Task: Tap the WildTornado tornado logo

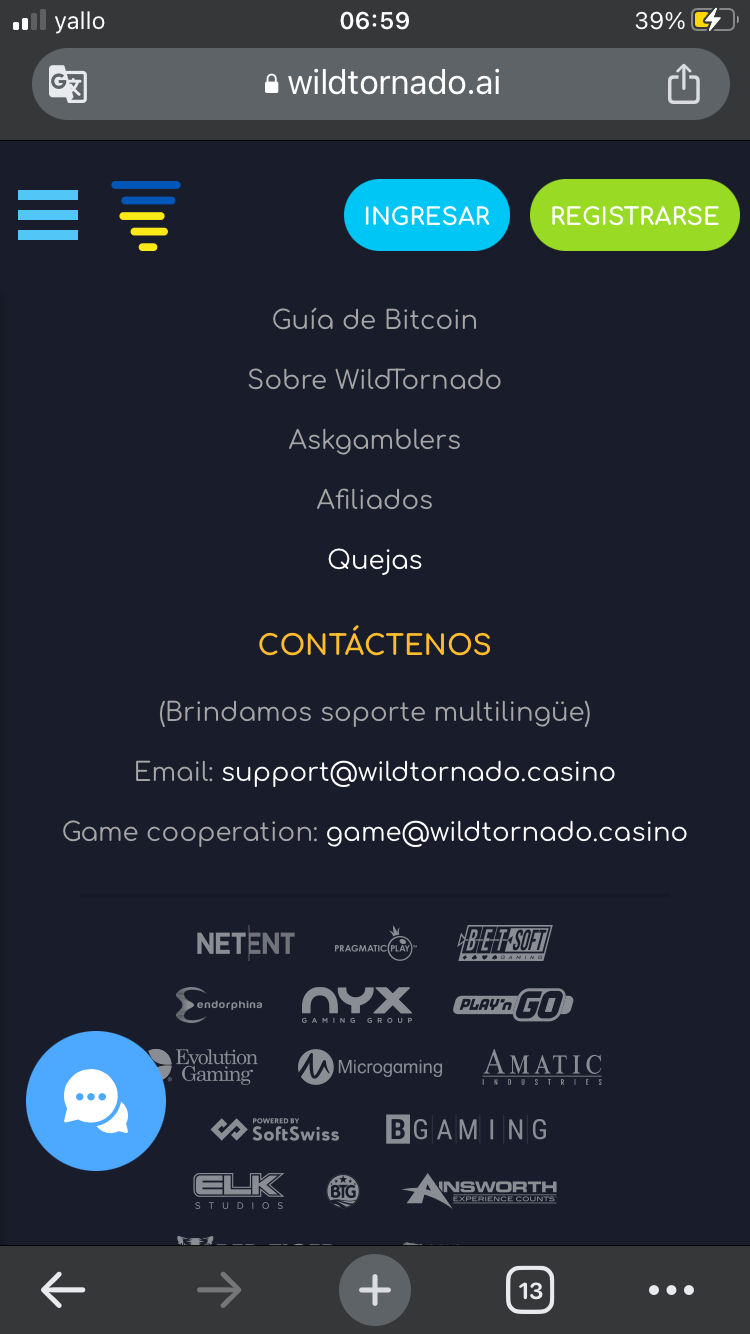Action: click(146, 215)
